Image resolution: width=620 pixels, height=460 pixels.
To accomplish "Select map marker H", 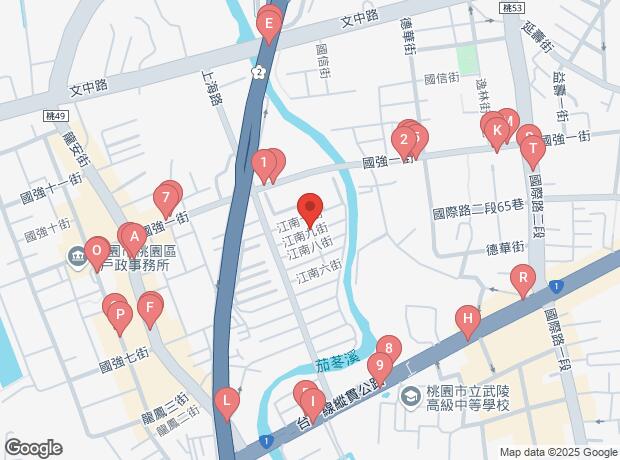I will point(467,320).
